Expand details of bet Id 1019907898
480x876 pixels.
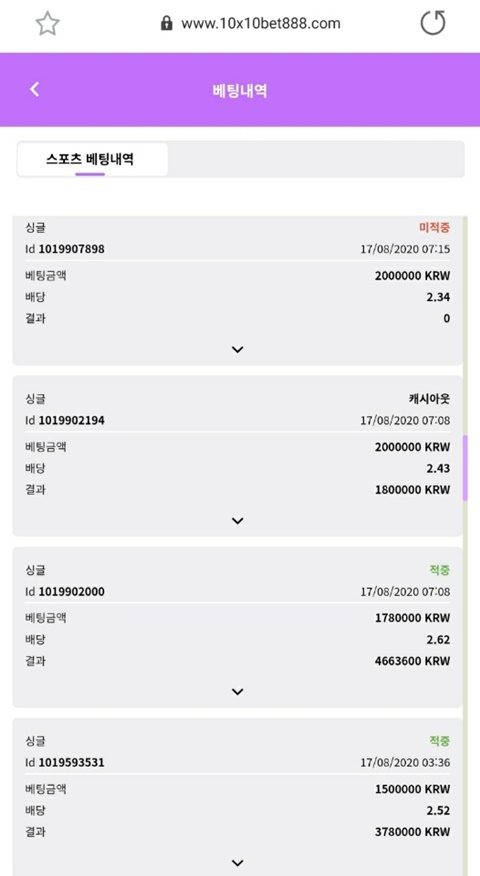pyautogui.click(x=237, y=349)
